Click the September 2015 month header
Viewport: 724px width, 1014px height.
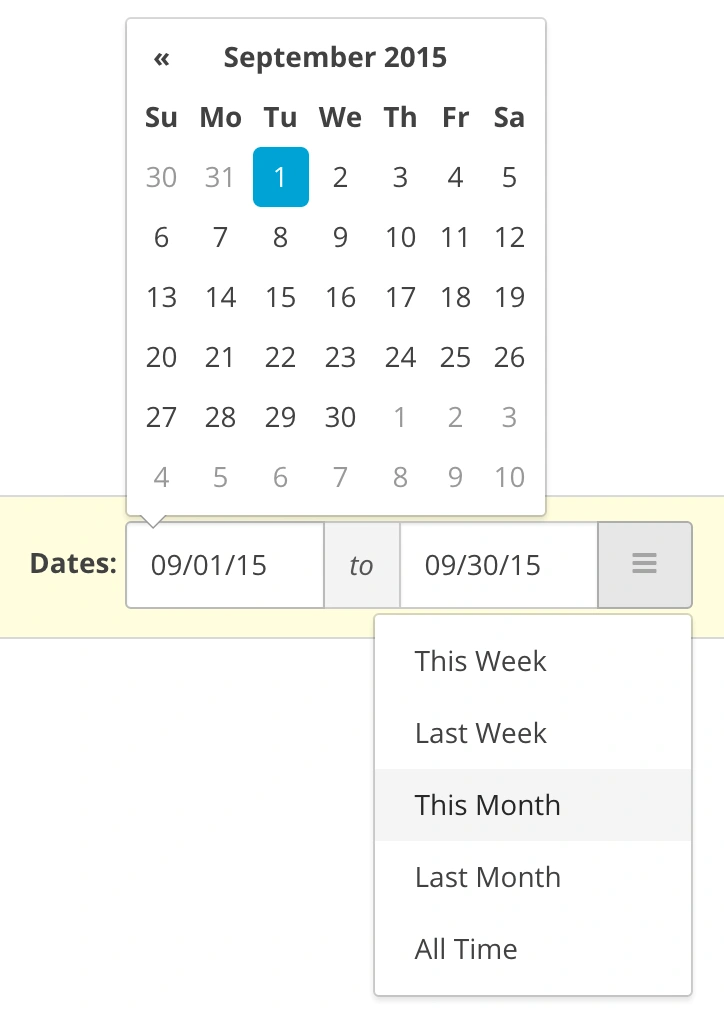coord(335,57)
